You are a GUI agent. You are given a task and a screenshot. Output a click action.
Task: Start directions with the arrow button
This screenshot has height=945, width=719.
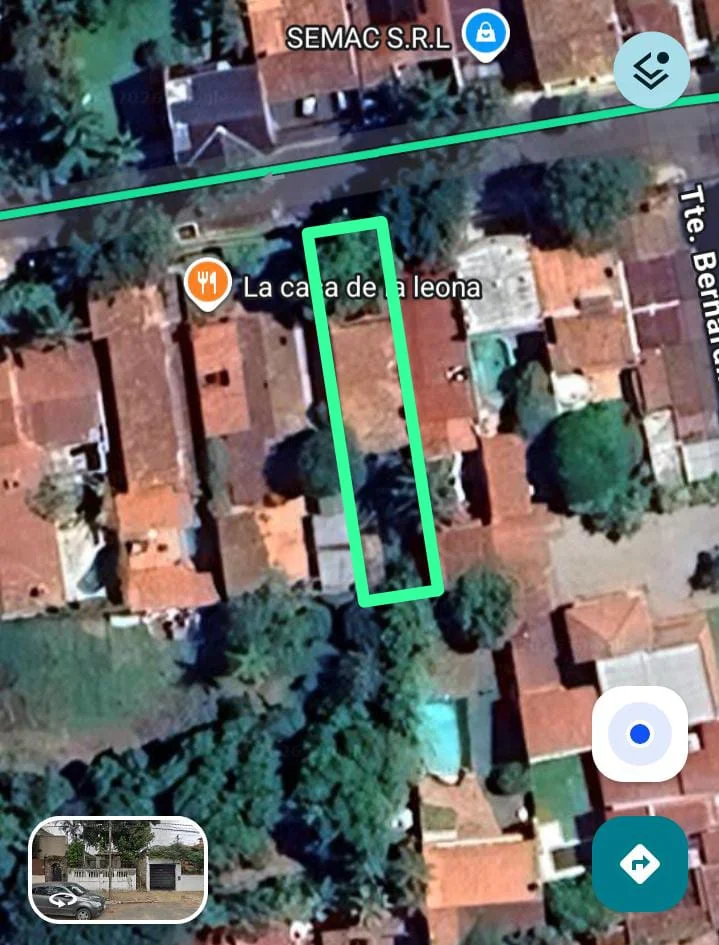point(640,863)
